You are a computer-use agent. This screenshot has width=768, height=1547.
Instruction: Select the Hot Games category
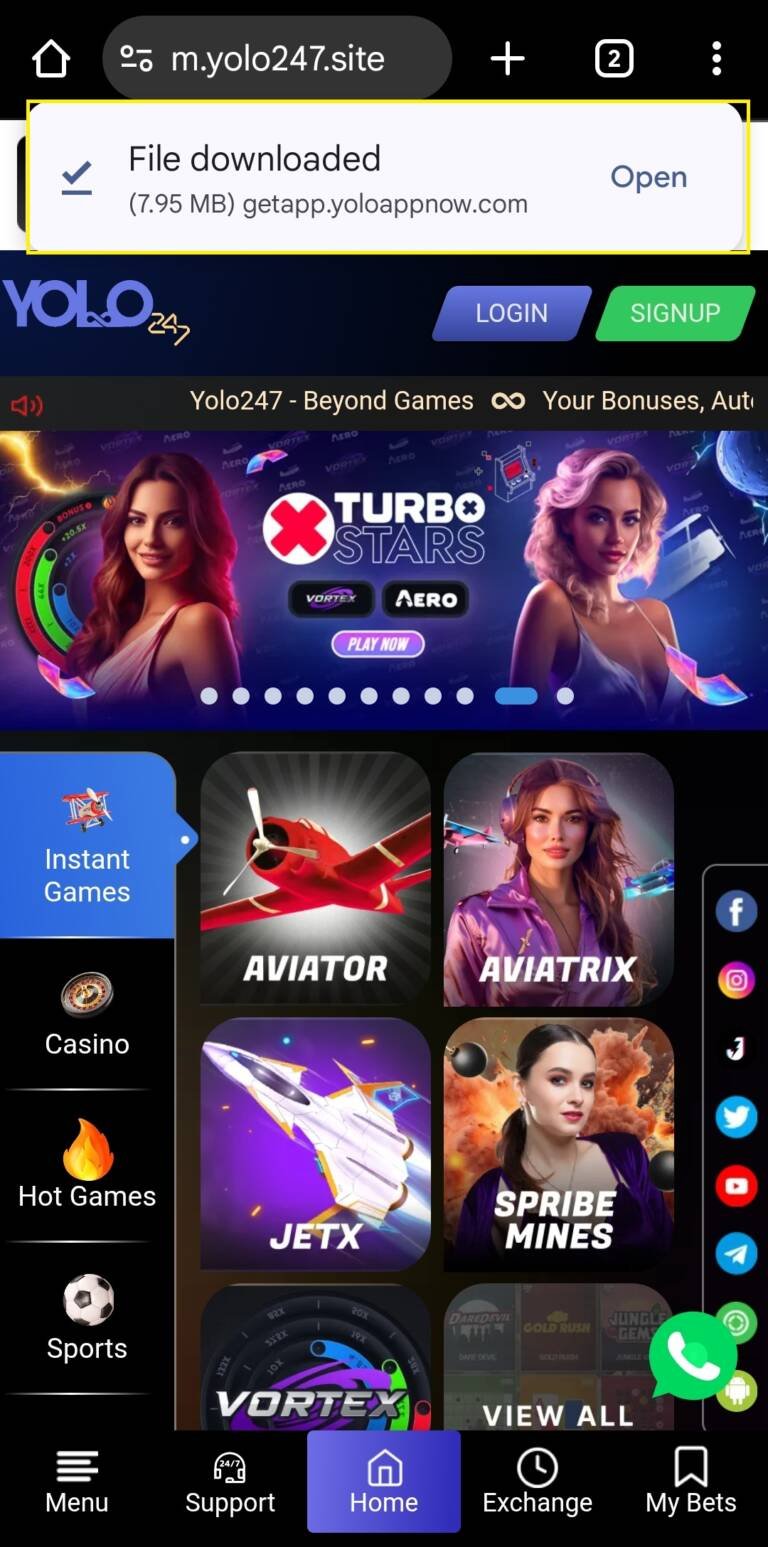(x=87, y=1167)
